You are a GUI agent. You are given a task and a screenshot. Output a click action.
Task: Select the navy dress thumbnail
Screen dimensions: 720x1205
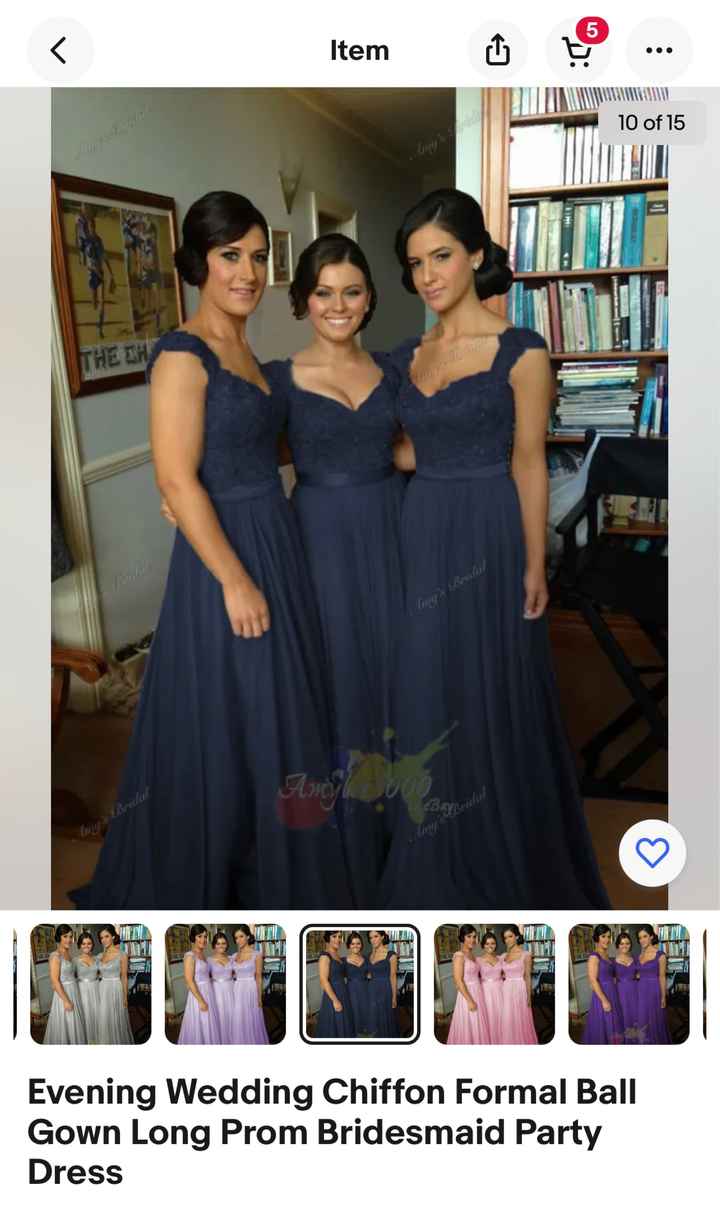(x=359, y=983)
